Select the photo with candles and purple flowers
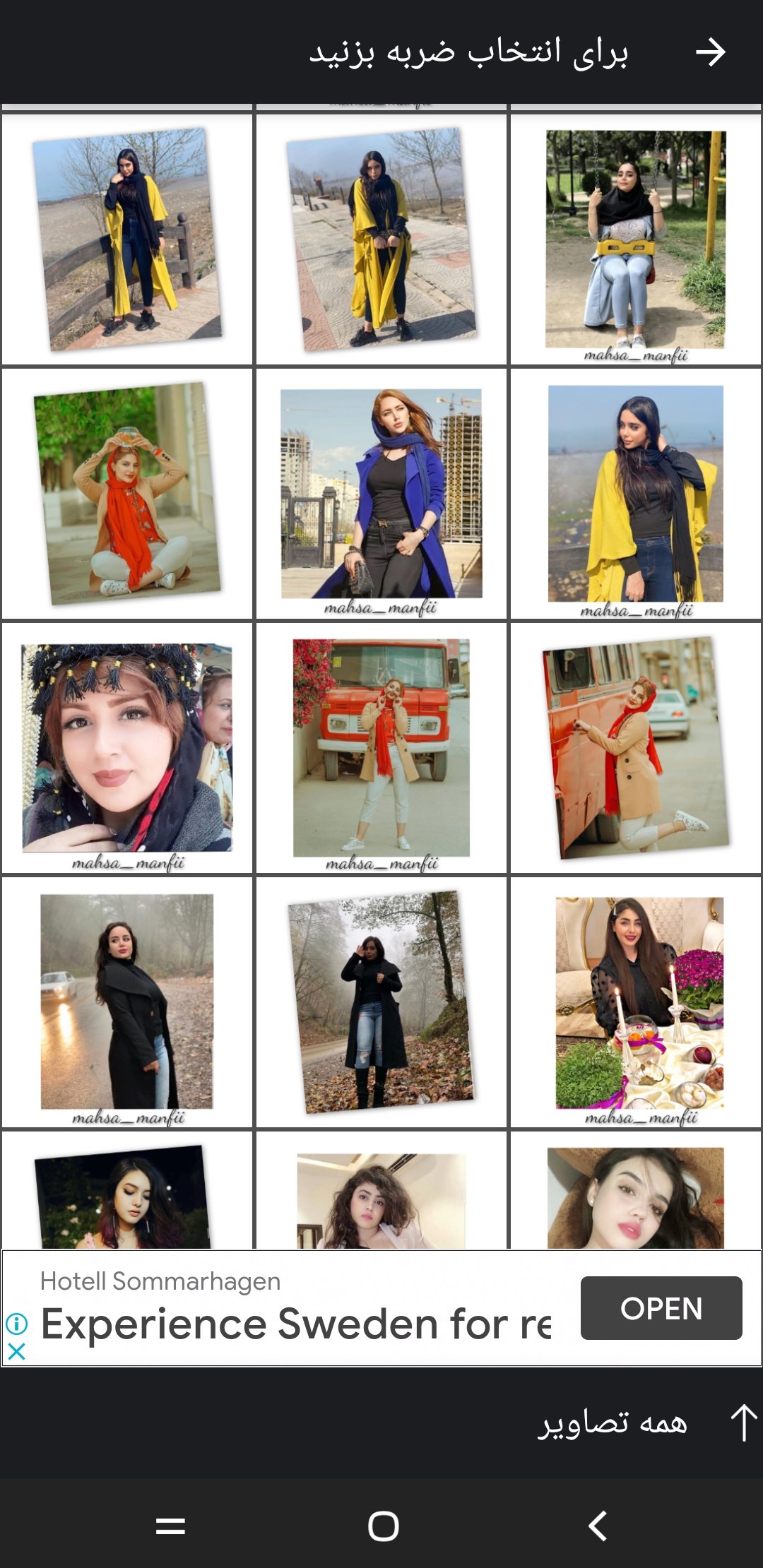The image size is (763, 1568). [x=636, y=1003]
